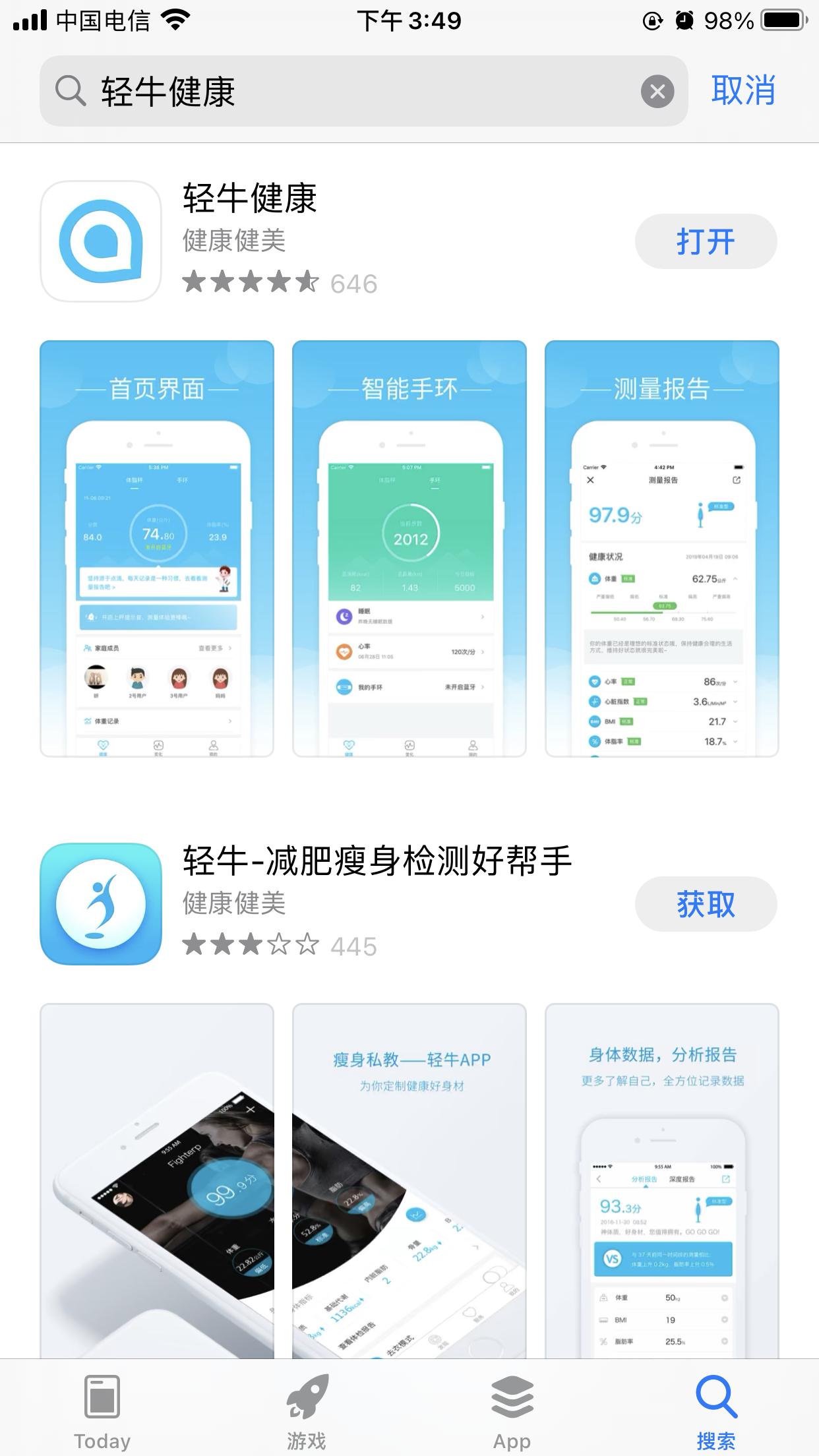Open the 测量报告 screenshot
The height and width of the screenshot is (1456, 819).
click(x=661, y=547)
